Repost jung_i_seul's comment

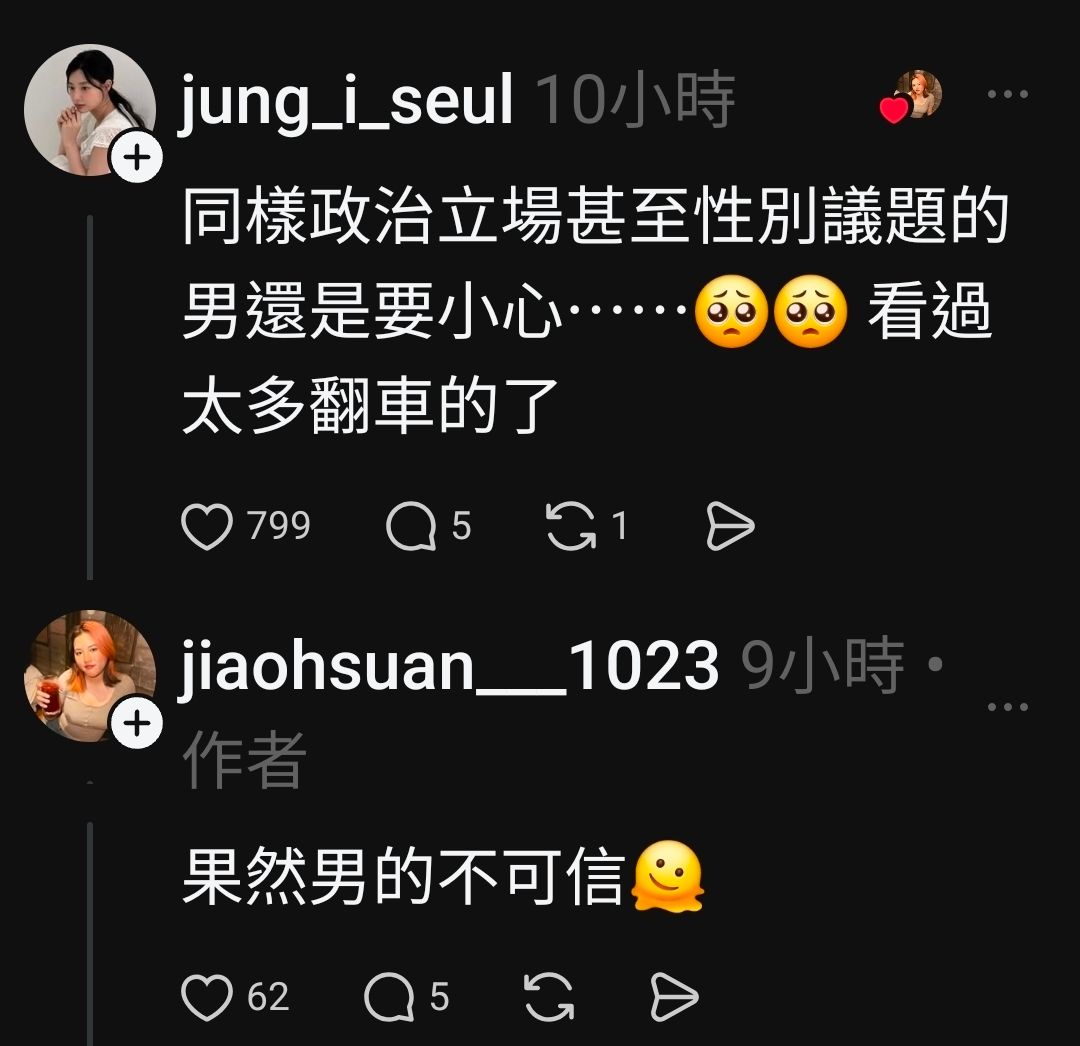click(571, 526)
